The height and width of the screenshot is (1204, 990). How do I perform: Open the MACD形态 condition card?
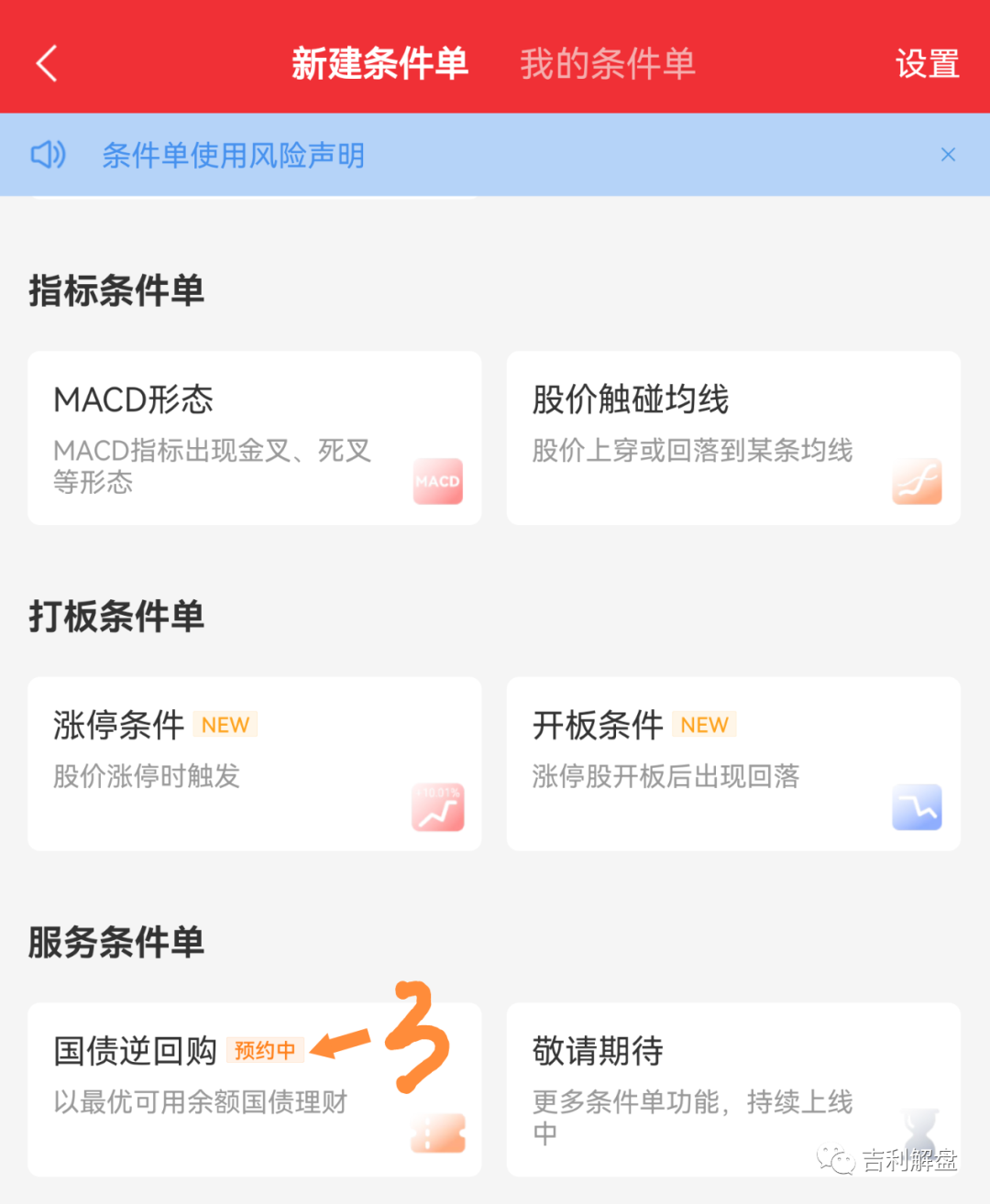pos(254,438)
